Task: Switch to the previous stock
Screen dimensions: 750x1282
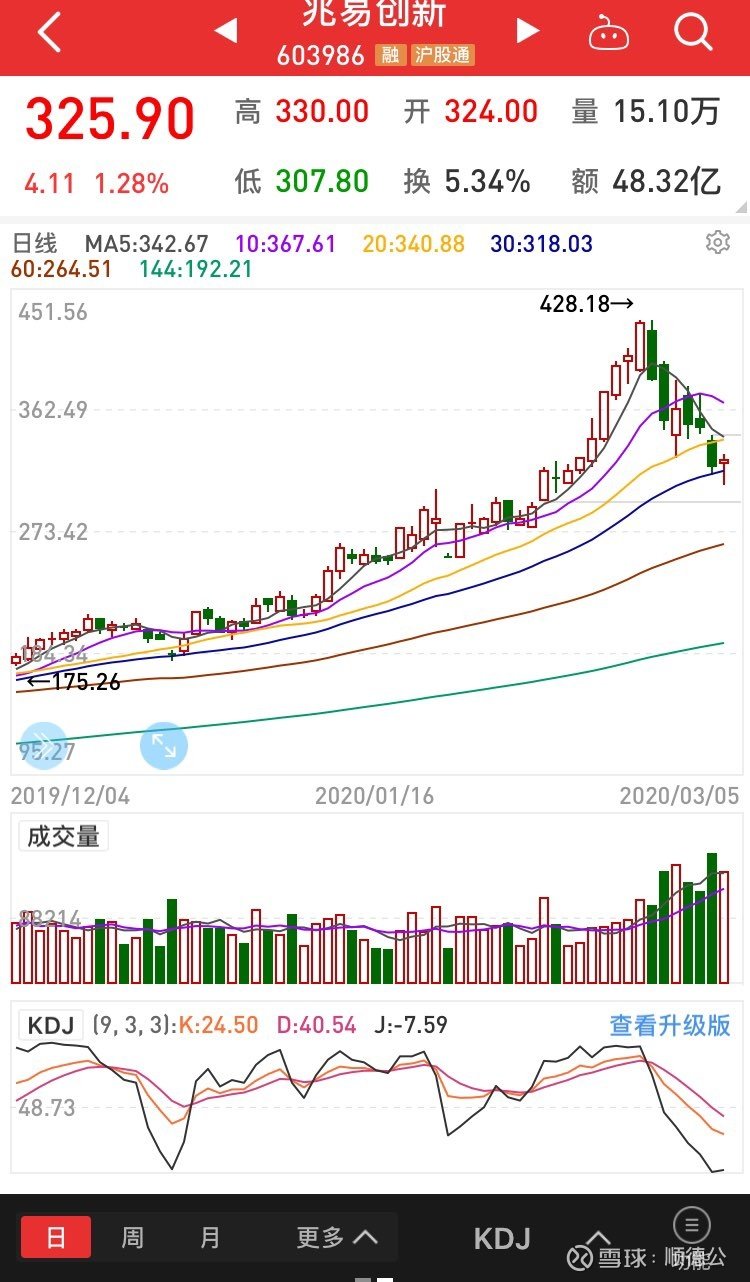Action: point(226,31)
